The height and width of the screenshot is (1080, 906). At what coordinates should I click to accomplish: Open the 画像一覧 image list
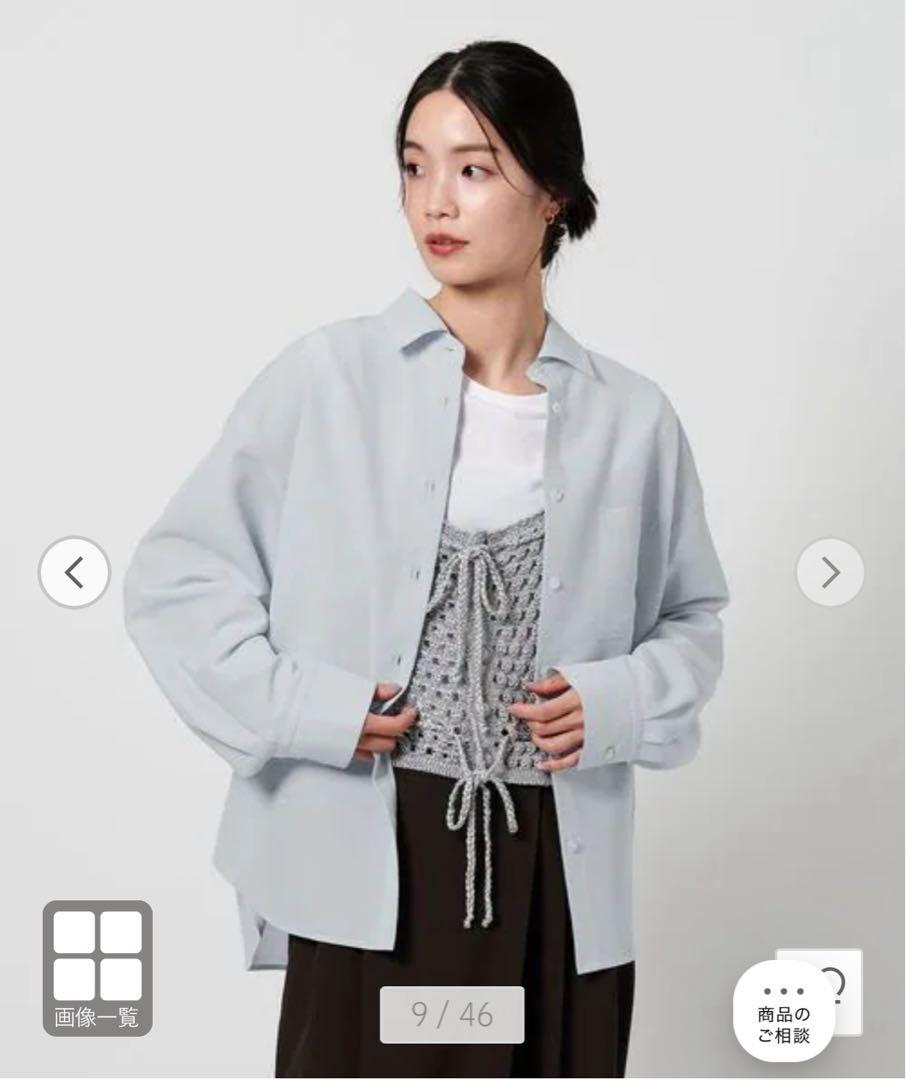pos(97,967)
